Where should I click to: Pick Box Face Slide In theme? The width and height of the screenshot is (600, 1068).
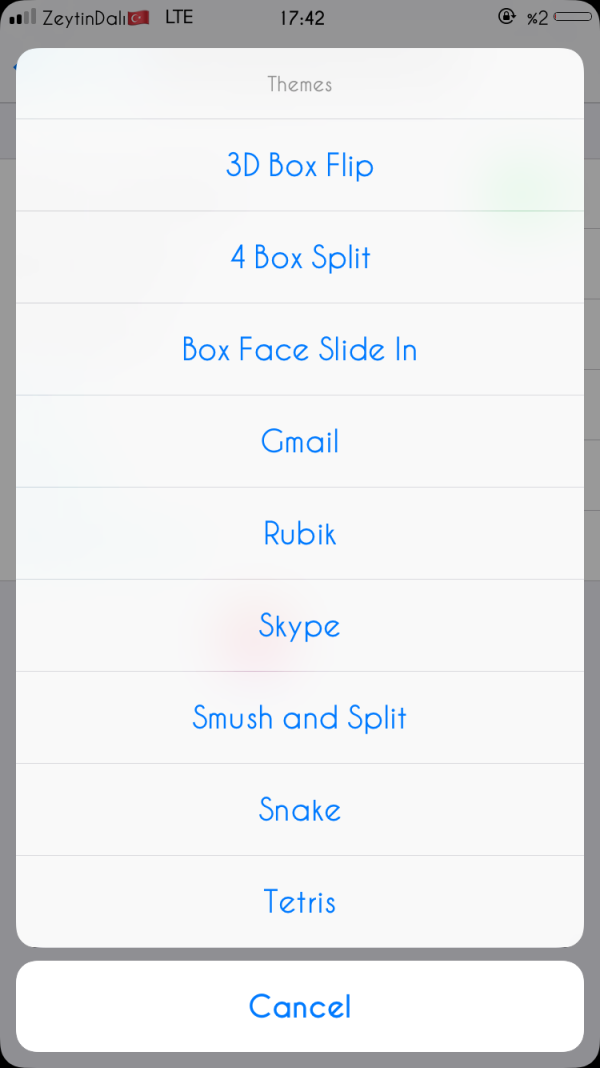[300, 349]
